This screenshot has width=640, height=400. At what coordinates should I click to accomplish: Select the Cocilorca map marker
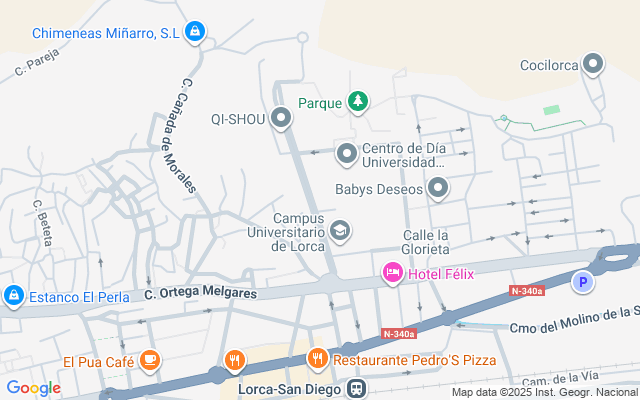tap(593, 64)
